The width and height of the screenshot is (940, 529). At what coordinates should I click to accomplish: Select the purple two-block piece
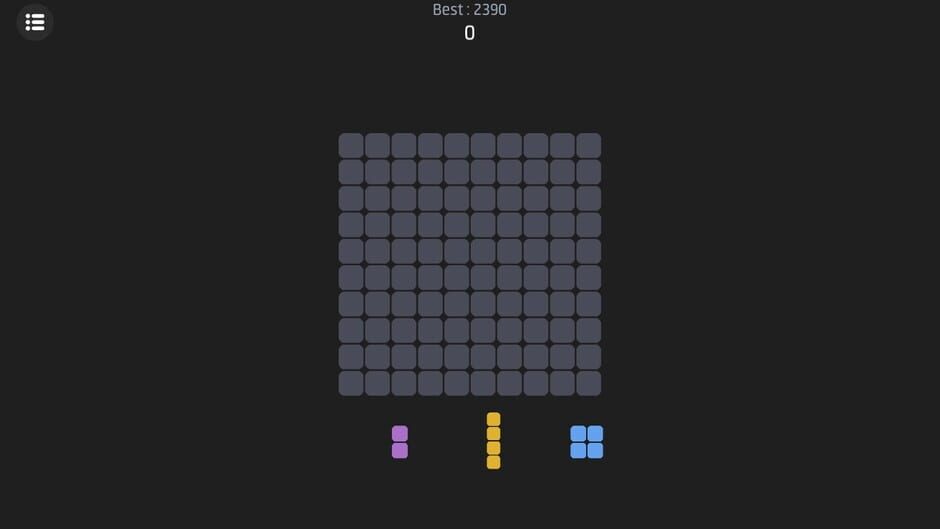point(400,442)
